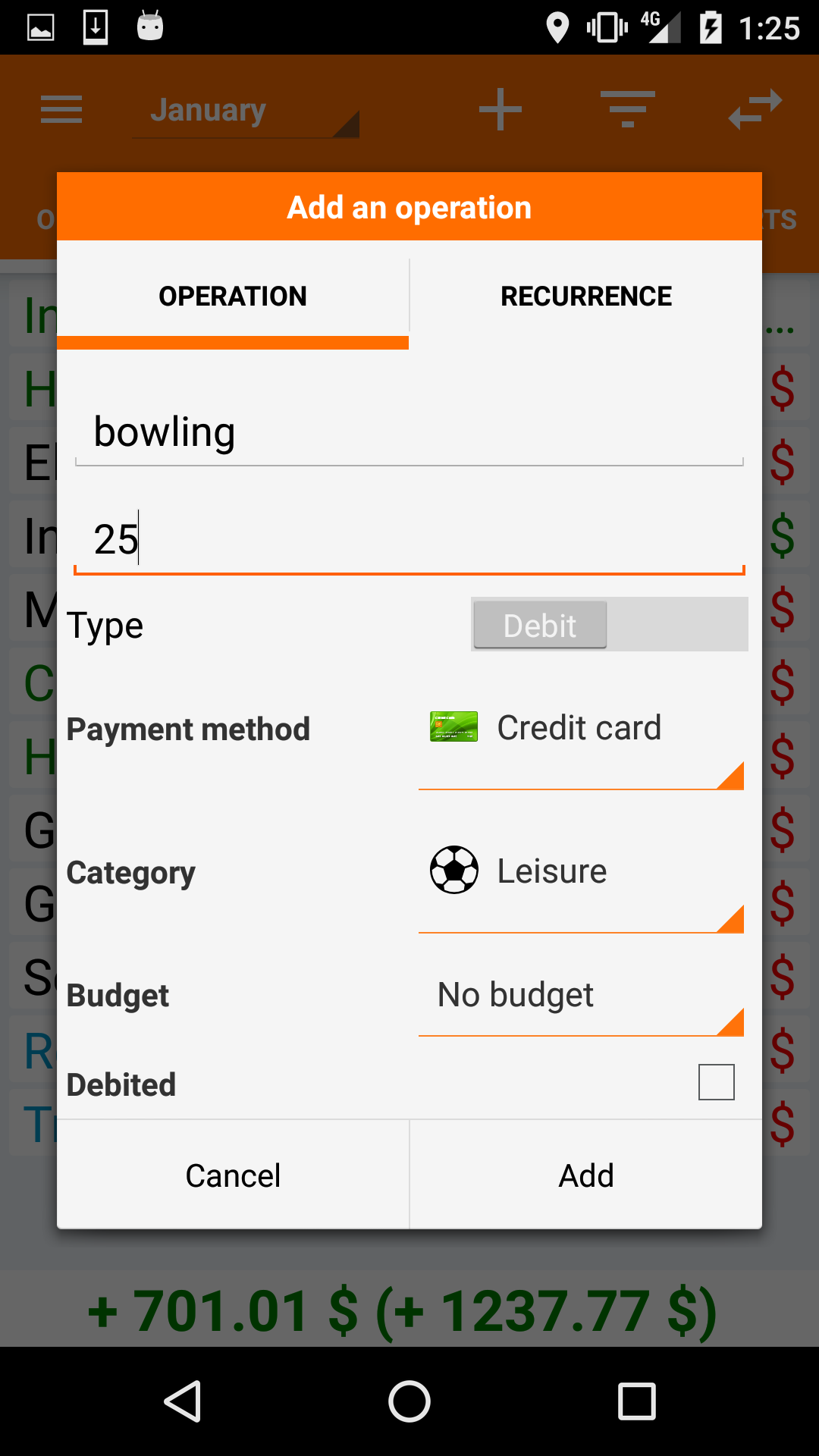Open the No budget dropdown

581,995
